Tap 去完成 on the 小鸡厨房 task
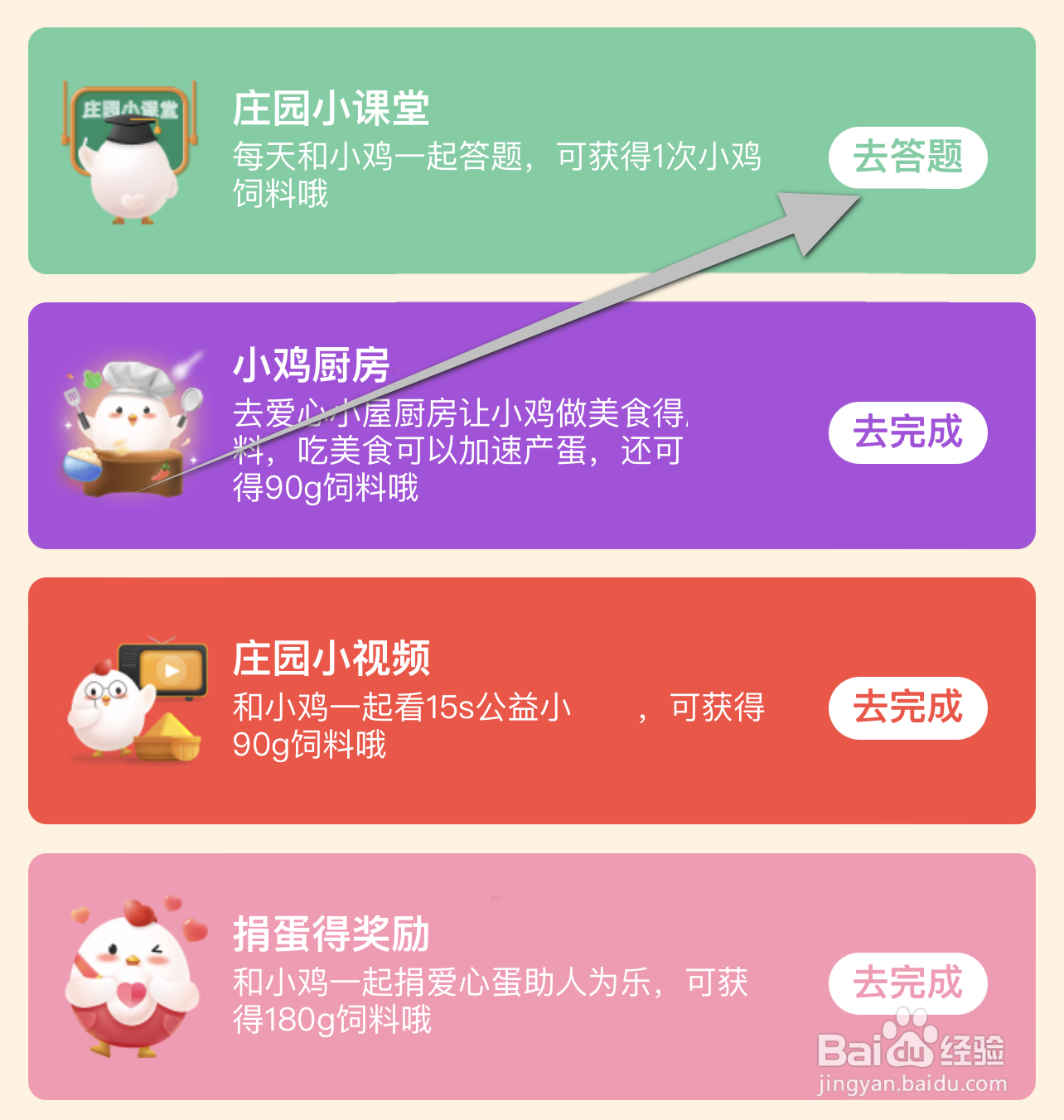Image resolution: width=1064 pixels, height=1120 pixels. (908, 432)
